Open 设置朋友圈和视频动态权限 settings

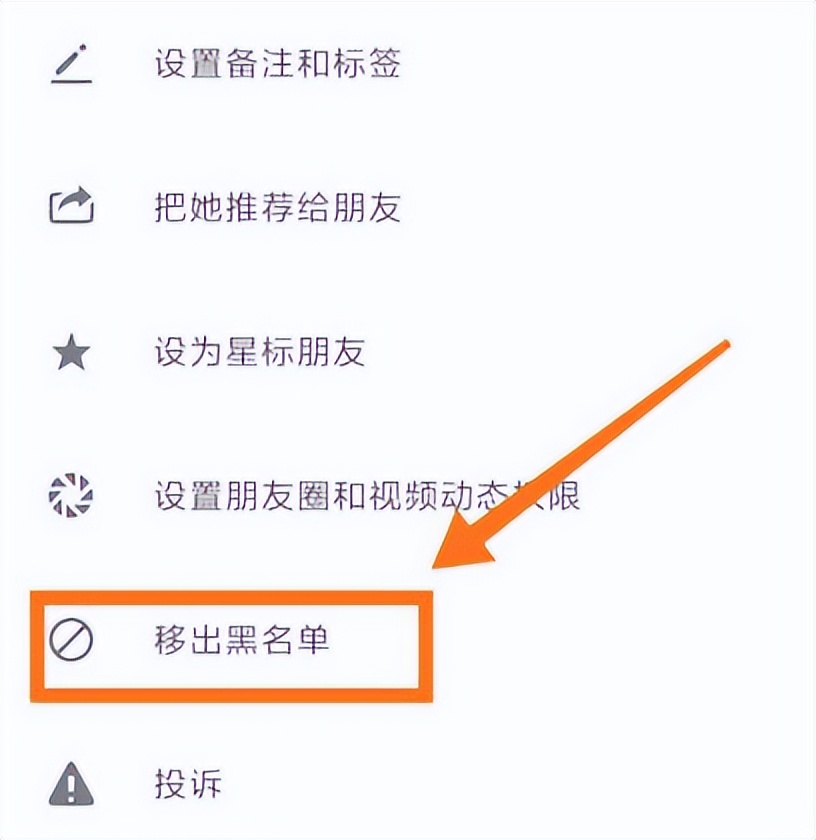coord(366,496)
